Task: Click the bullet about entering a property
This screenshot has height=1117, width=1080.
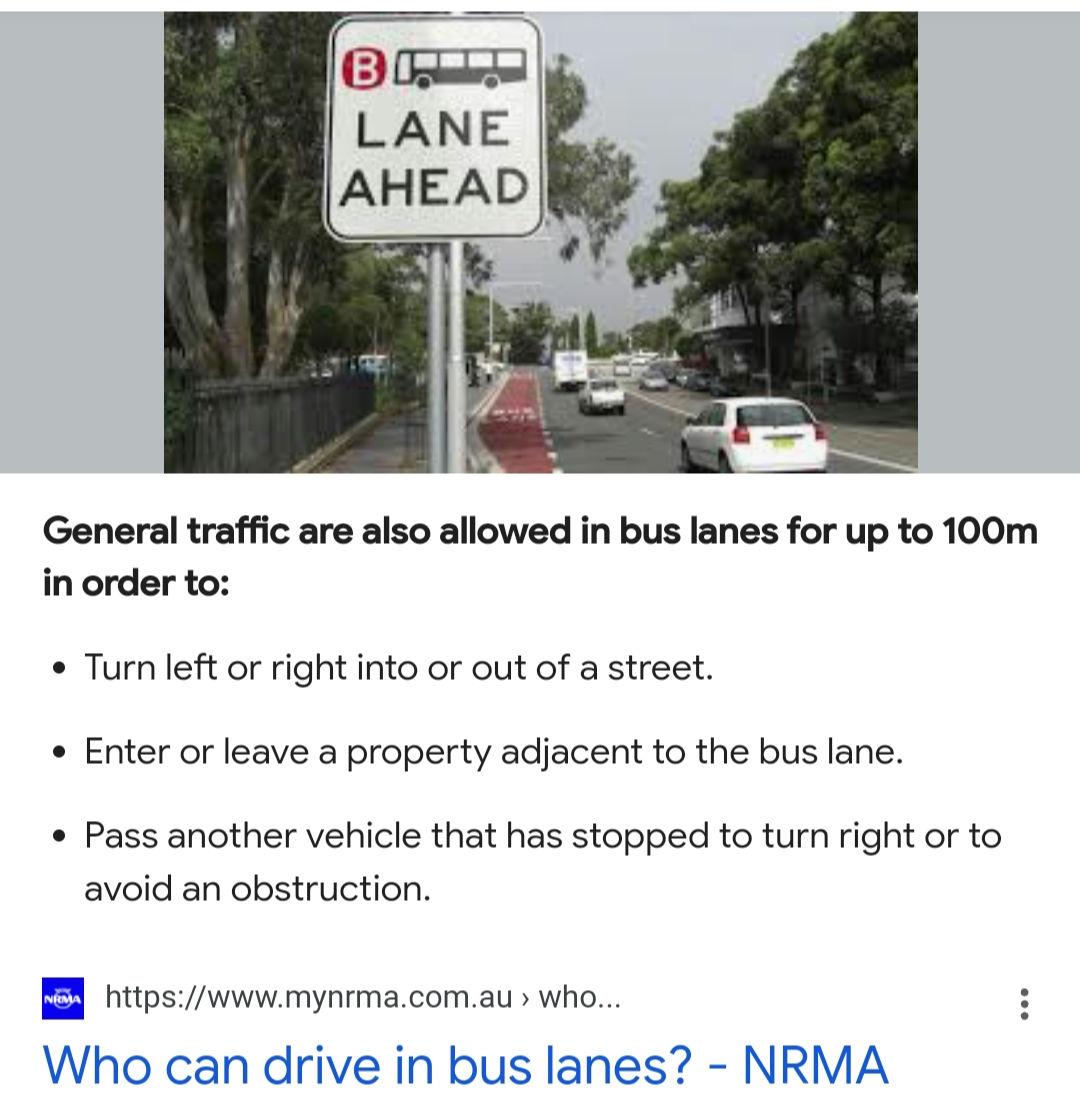Action: point(495,751)
